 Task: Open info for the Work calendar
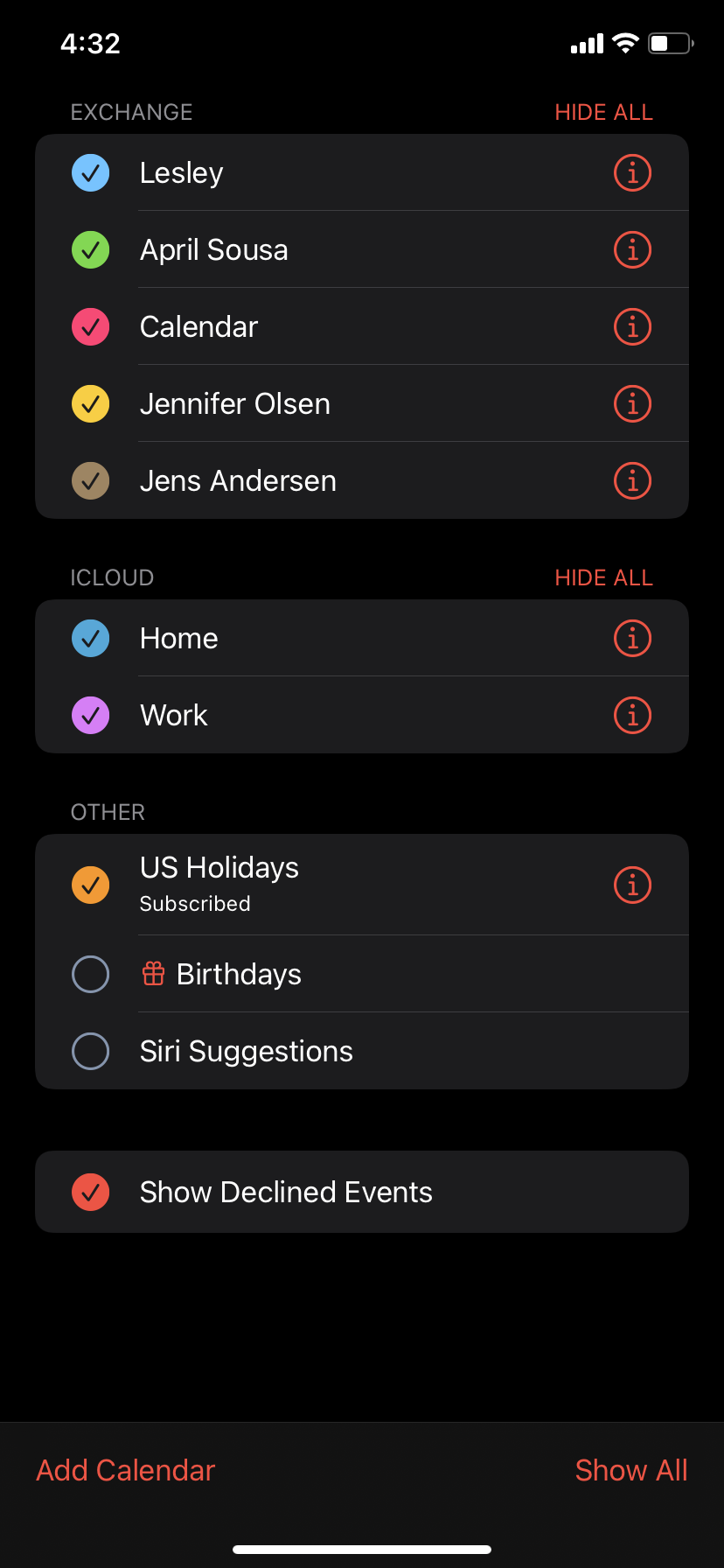pyautogui.click(x=632, y=716)
